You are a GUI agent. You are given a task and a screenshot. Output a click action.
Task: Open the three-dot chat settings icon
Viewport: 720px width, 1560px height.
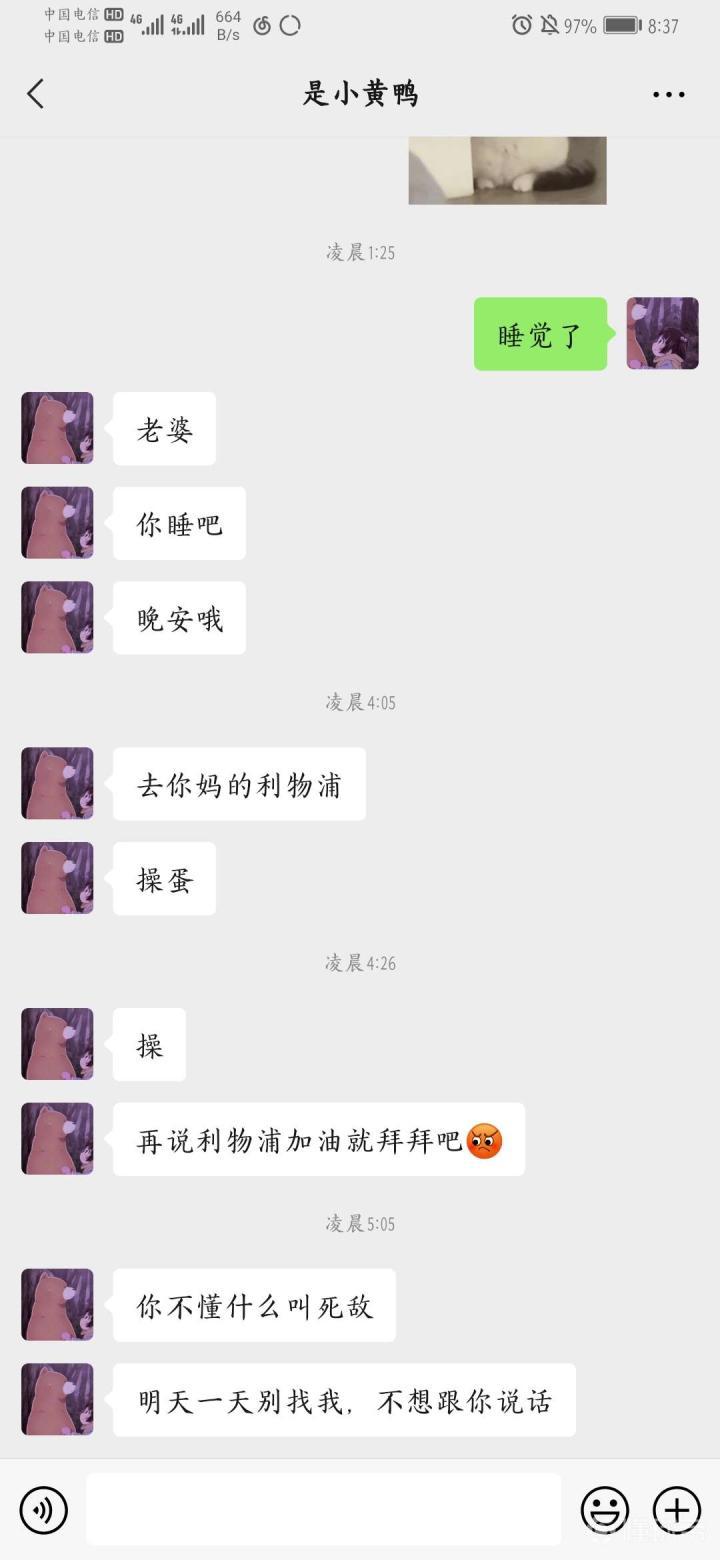(x=666, y=93)
